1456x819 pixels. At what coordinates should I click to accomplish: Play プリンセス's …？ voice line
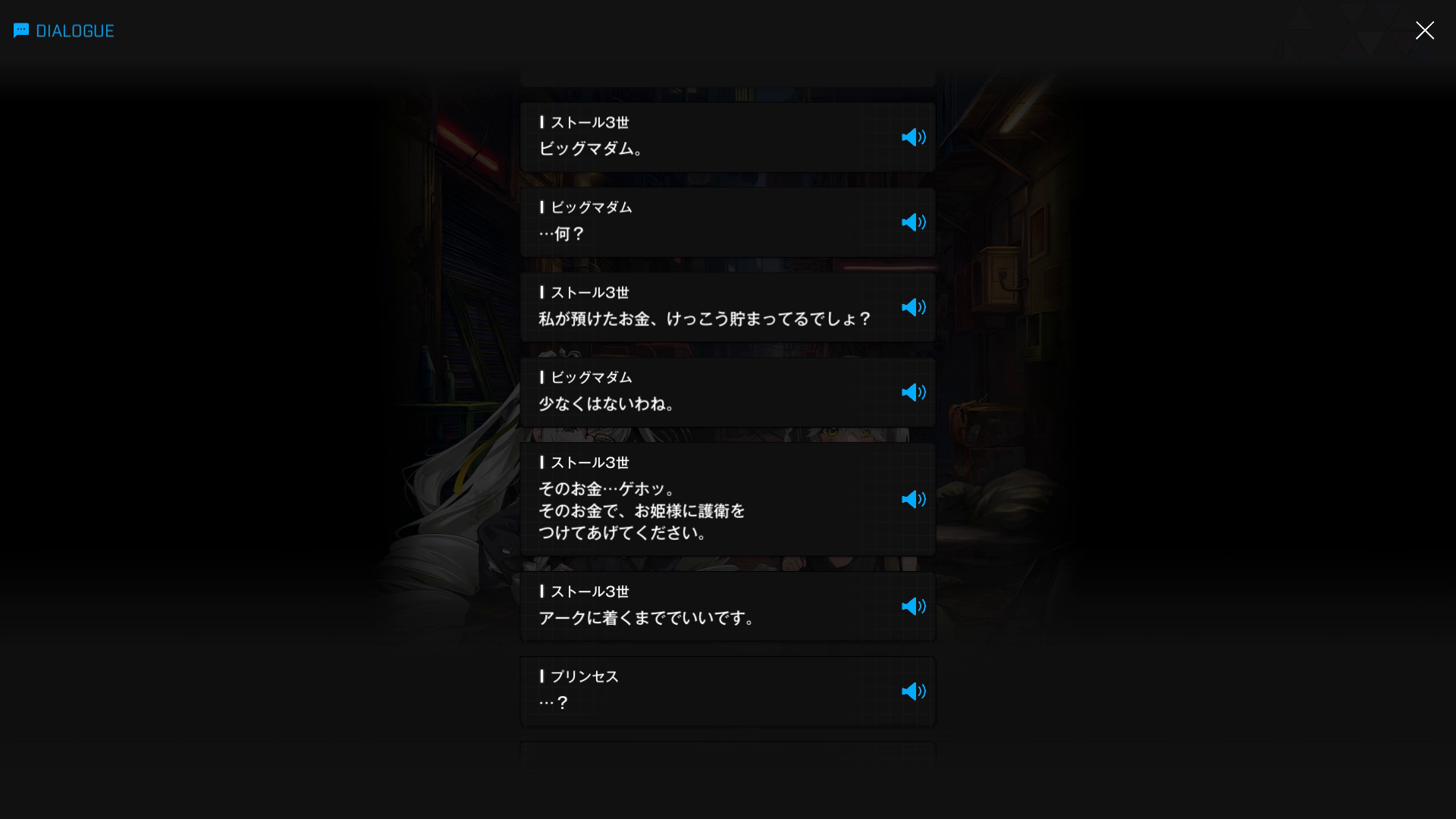click(913, 691)
